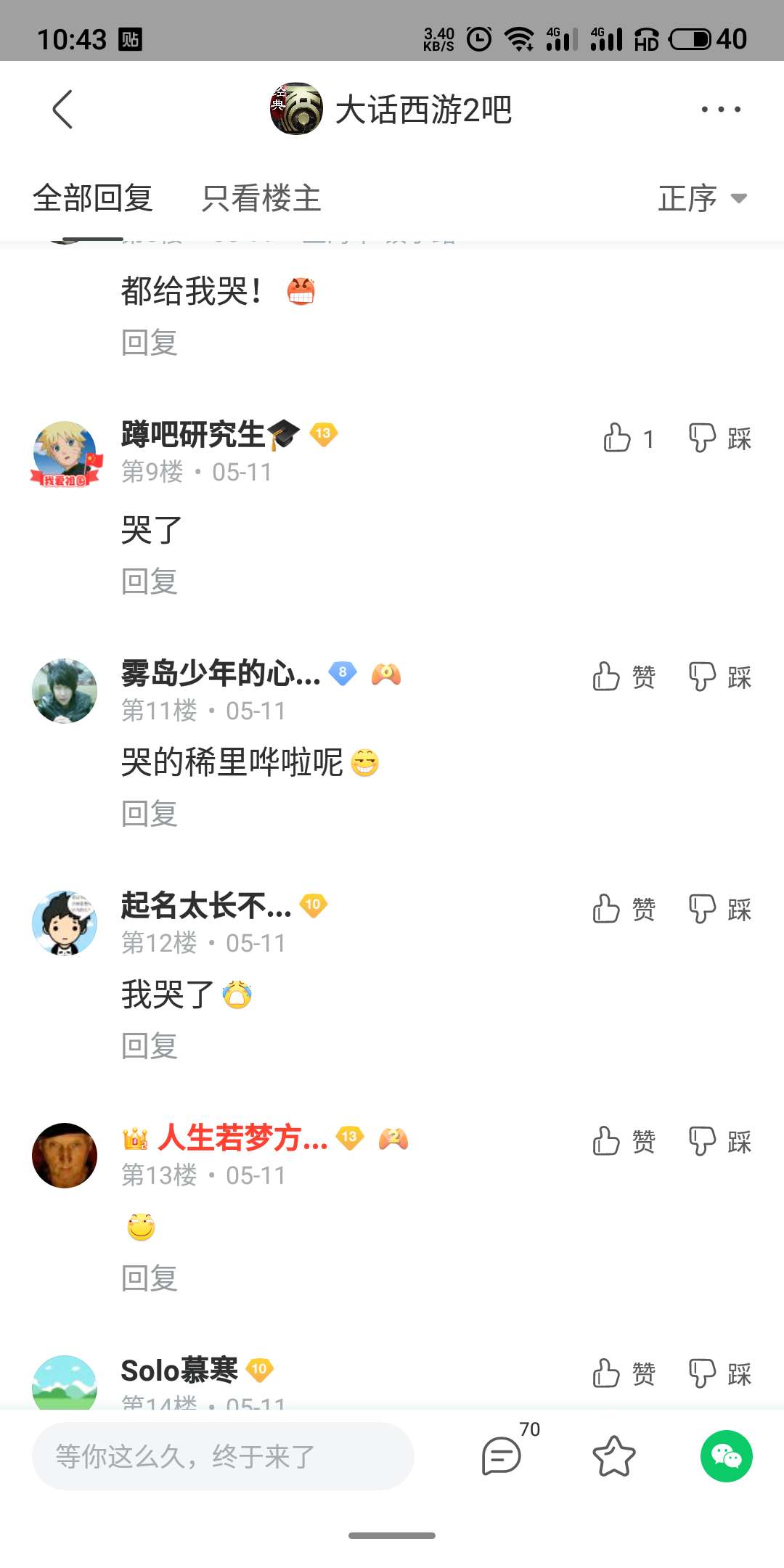Like 雾岛少年的心's comment on floor 11
Screen dimensions: 784x1568
coord(623,677)
